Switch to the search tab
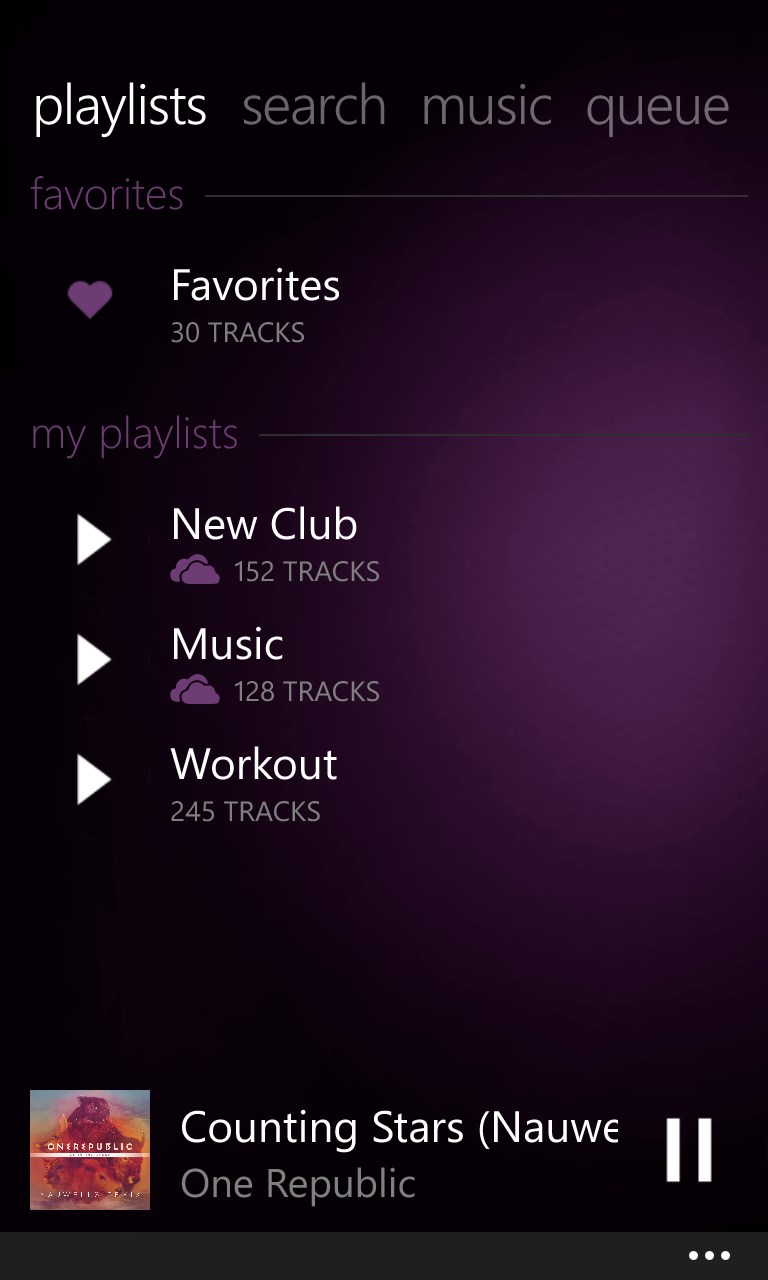The height and width of the screenshot is (1280, 768). [x=313, y=106]
